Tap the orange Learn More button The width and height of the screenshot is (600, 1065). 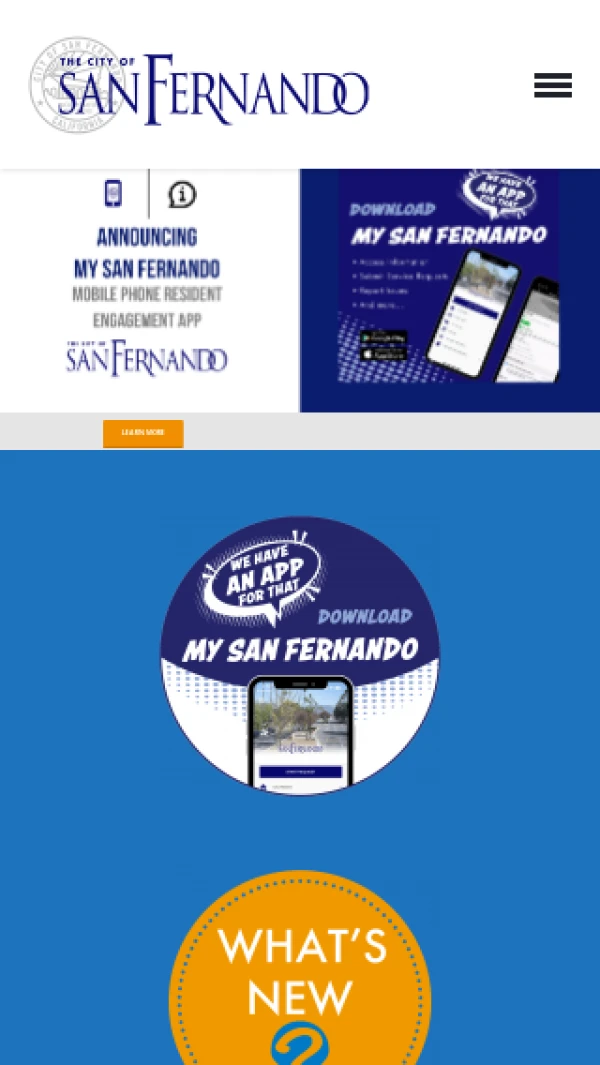point(143,432)
